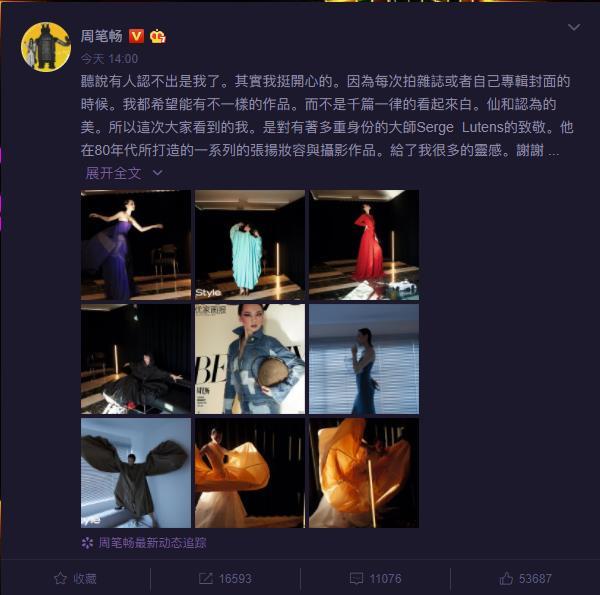Like the post showing 53687
Viewport: 600px width, 595px height.
525,578
